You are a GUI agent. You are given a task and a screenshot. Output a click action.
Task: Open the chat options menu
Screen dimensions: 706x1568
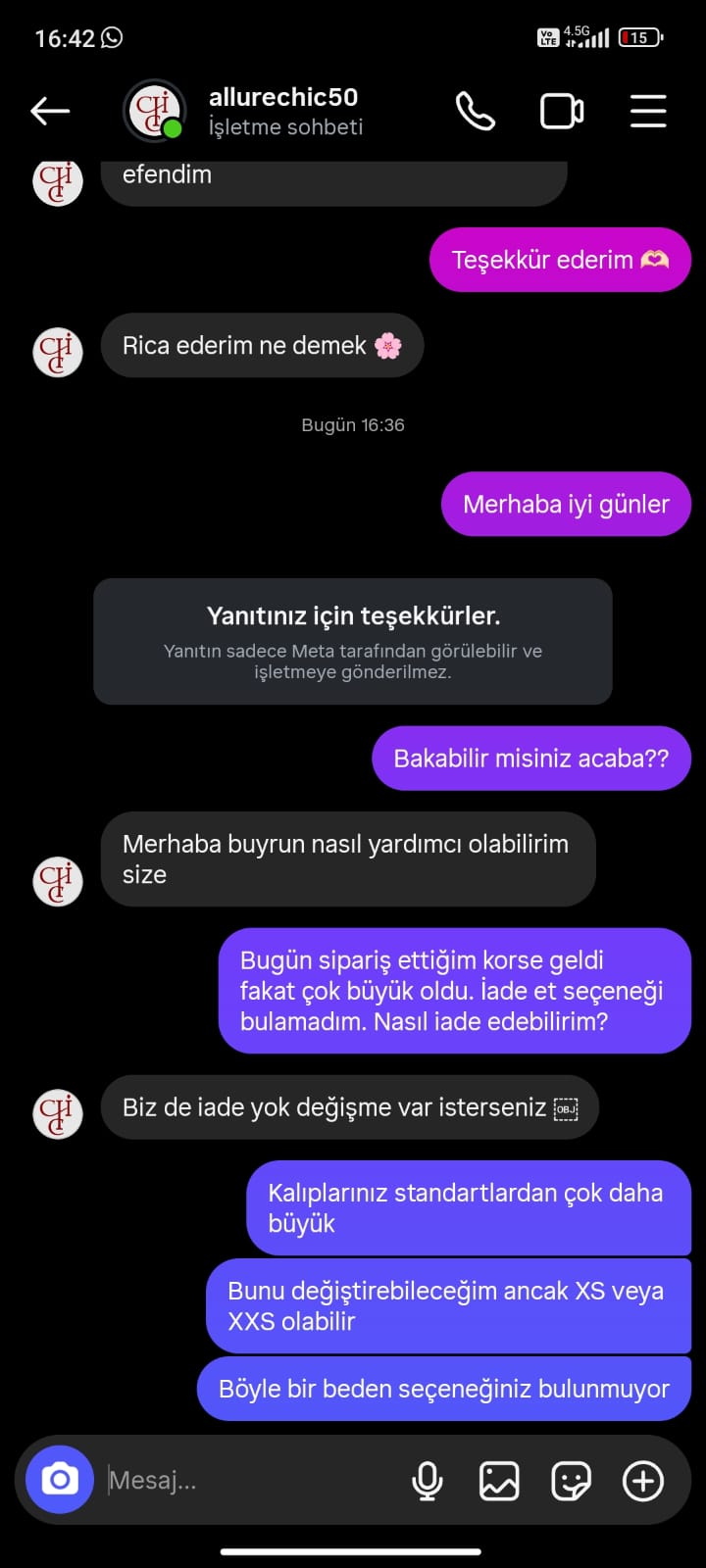(648, 112)
